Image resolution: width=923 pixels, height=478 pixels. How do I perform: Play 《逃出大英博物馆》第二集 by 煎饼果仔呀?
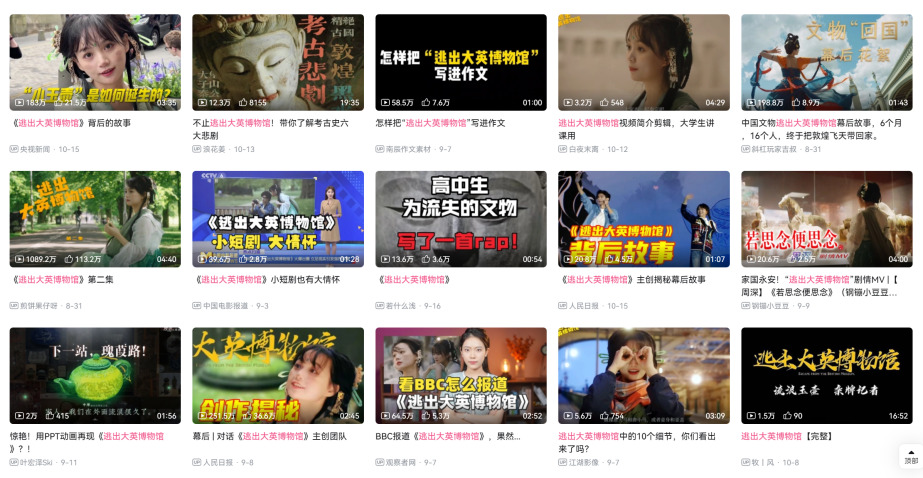click(95, 219)
